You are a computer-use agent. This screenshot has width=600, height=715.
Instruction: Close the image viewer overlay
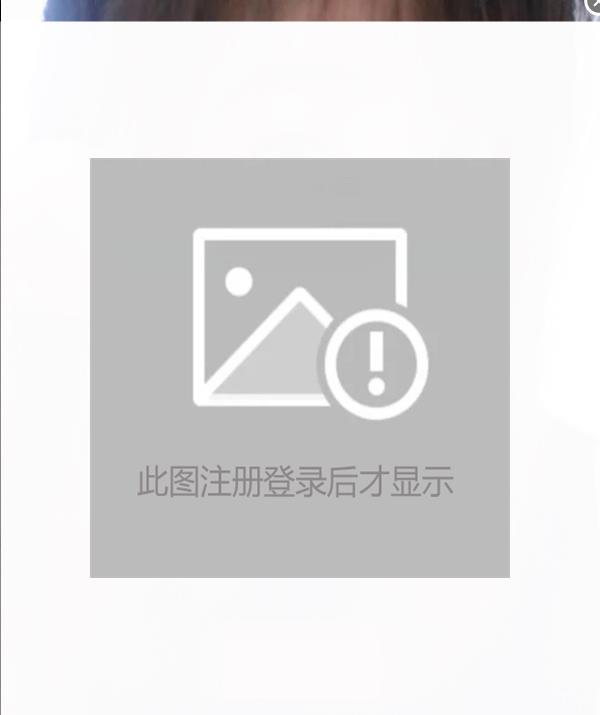pos(592,5)
